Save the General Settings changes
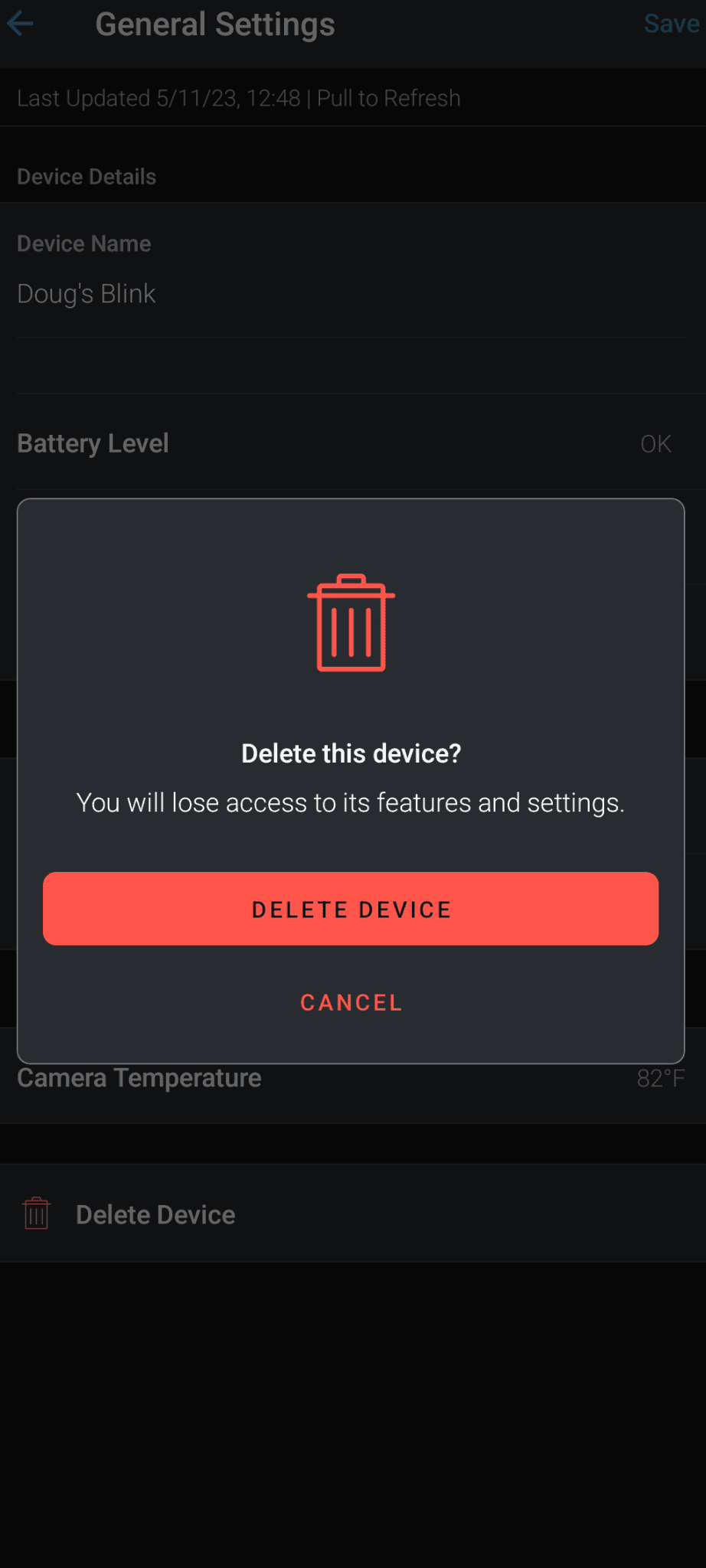This screenshot has width=706, height=1568. [x=671, y=24]
